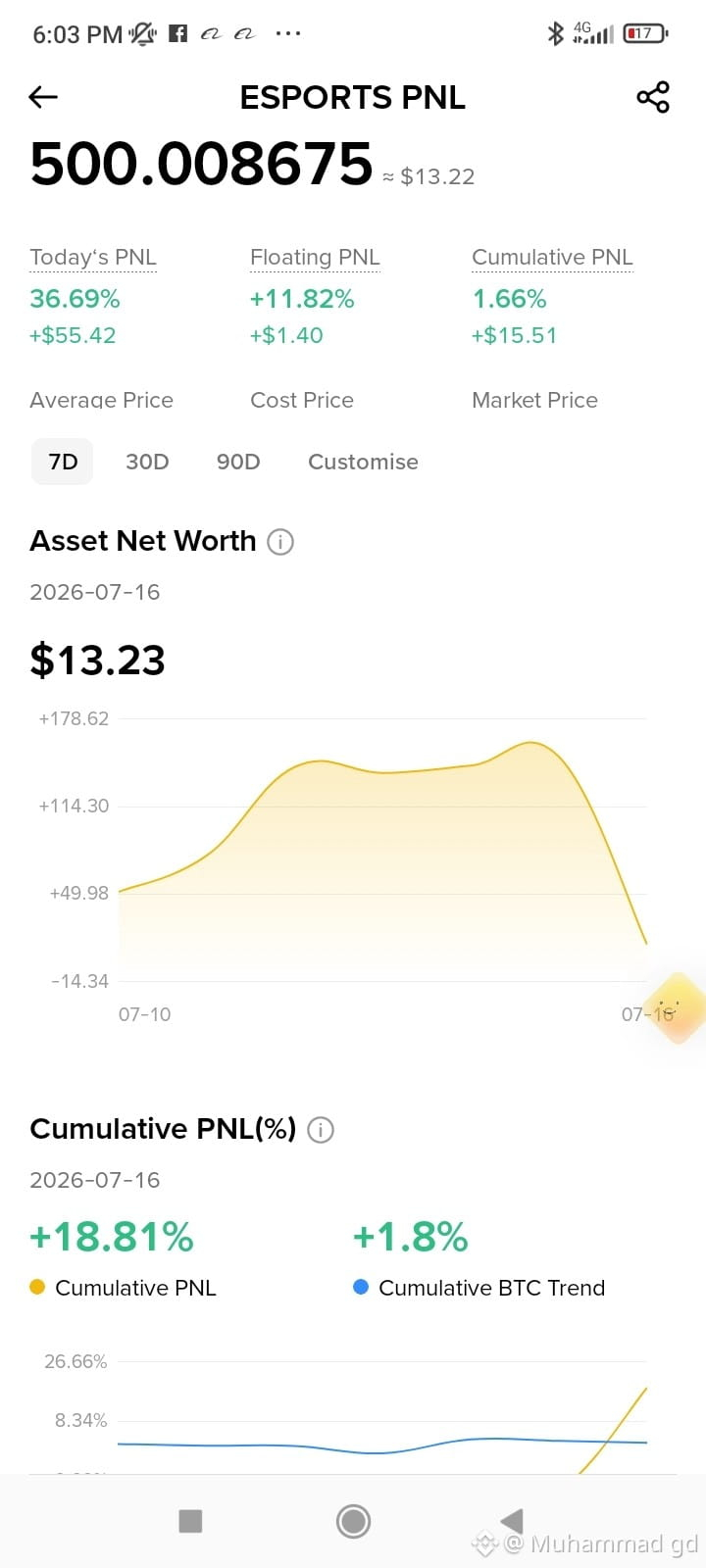Image resolution: width=706 pixels, height=1568 pixels.
Task: Tap the Cumulative PNL underlined label at top
Action: [x=552, y=258]
